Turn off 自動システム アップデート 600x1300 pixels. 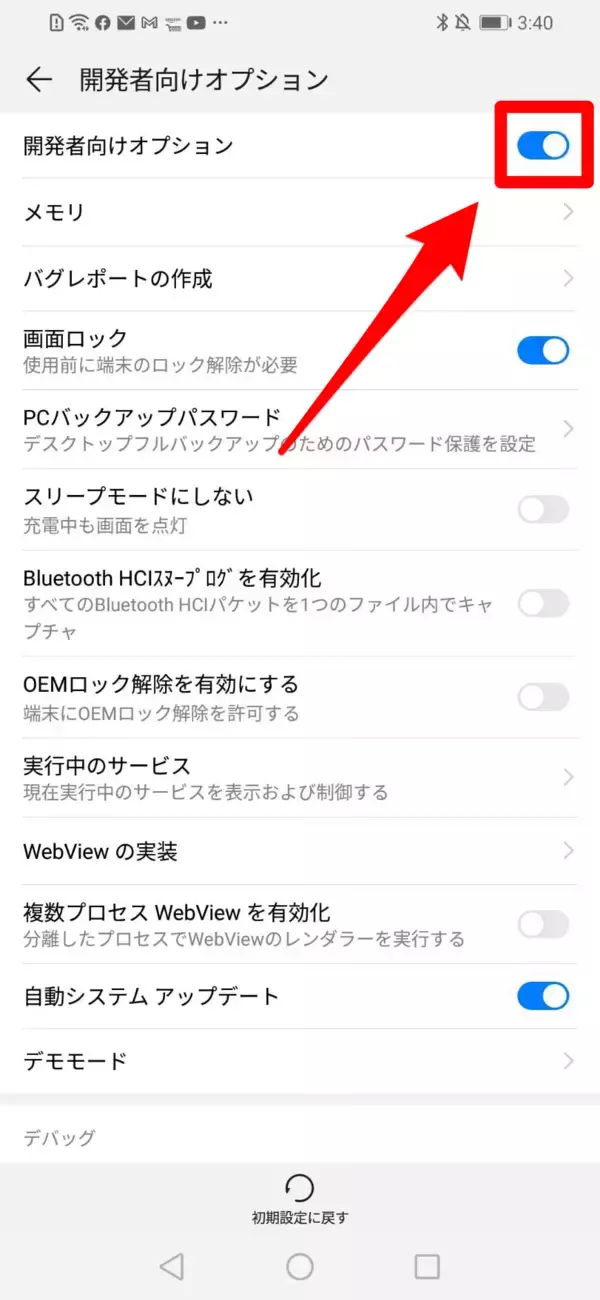pos(543,996)
